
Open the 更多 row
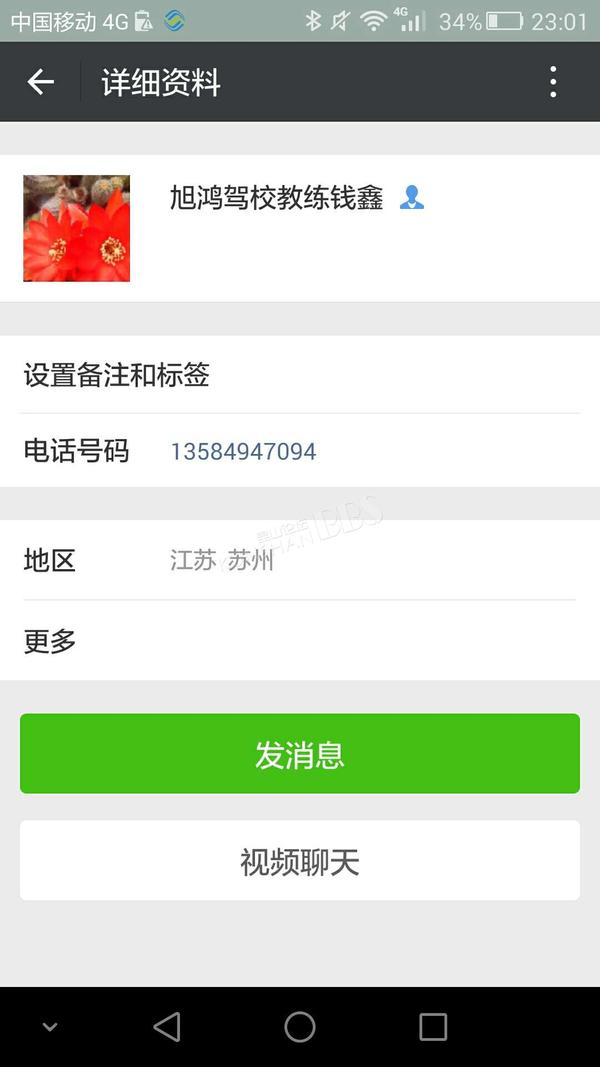click(300, 640)
